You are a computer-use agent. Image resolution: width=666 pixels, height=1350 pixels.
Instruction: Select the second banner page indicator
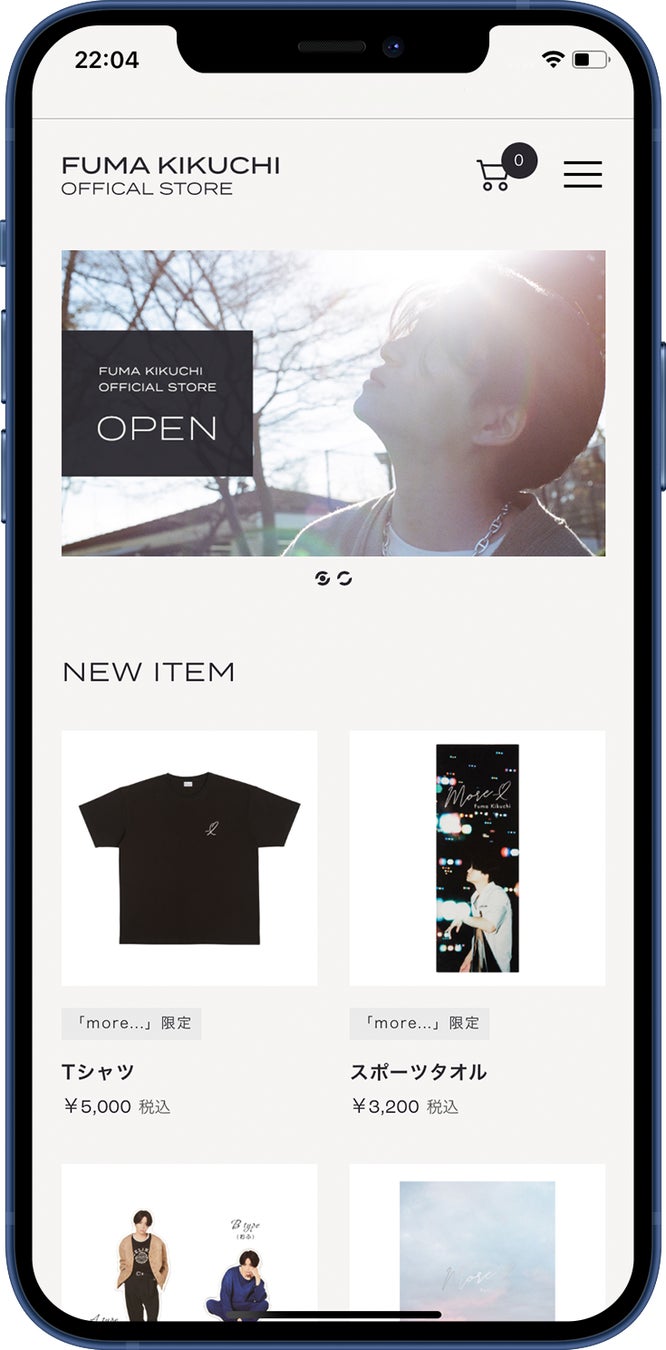[345, 578]
